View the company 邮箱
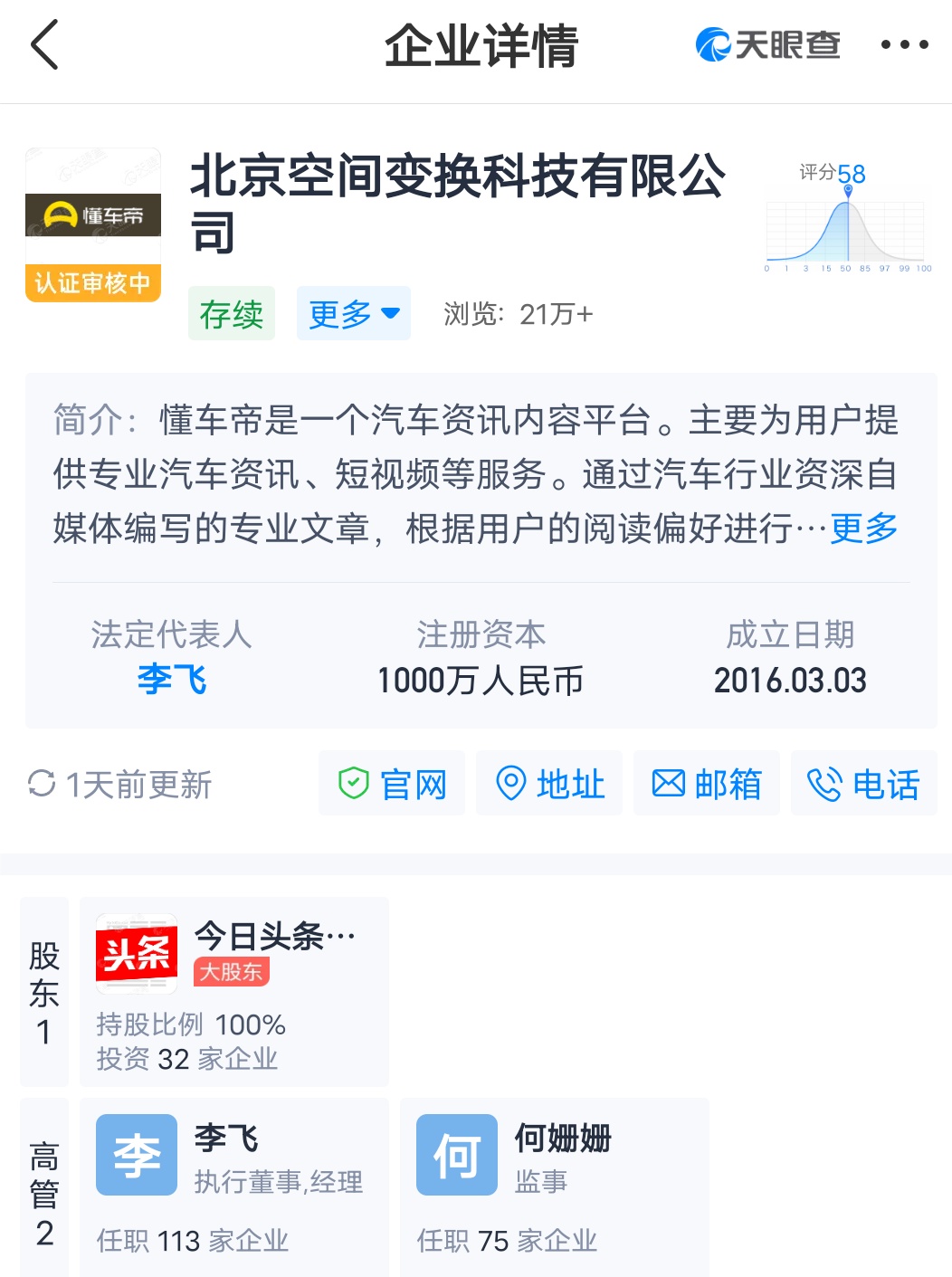Screen dimensions: 952x1277 [x=707, y=784]
